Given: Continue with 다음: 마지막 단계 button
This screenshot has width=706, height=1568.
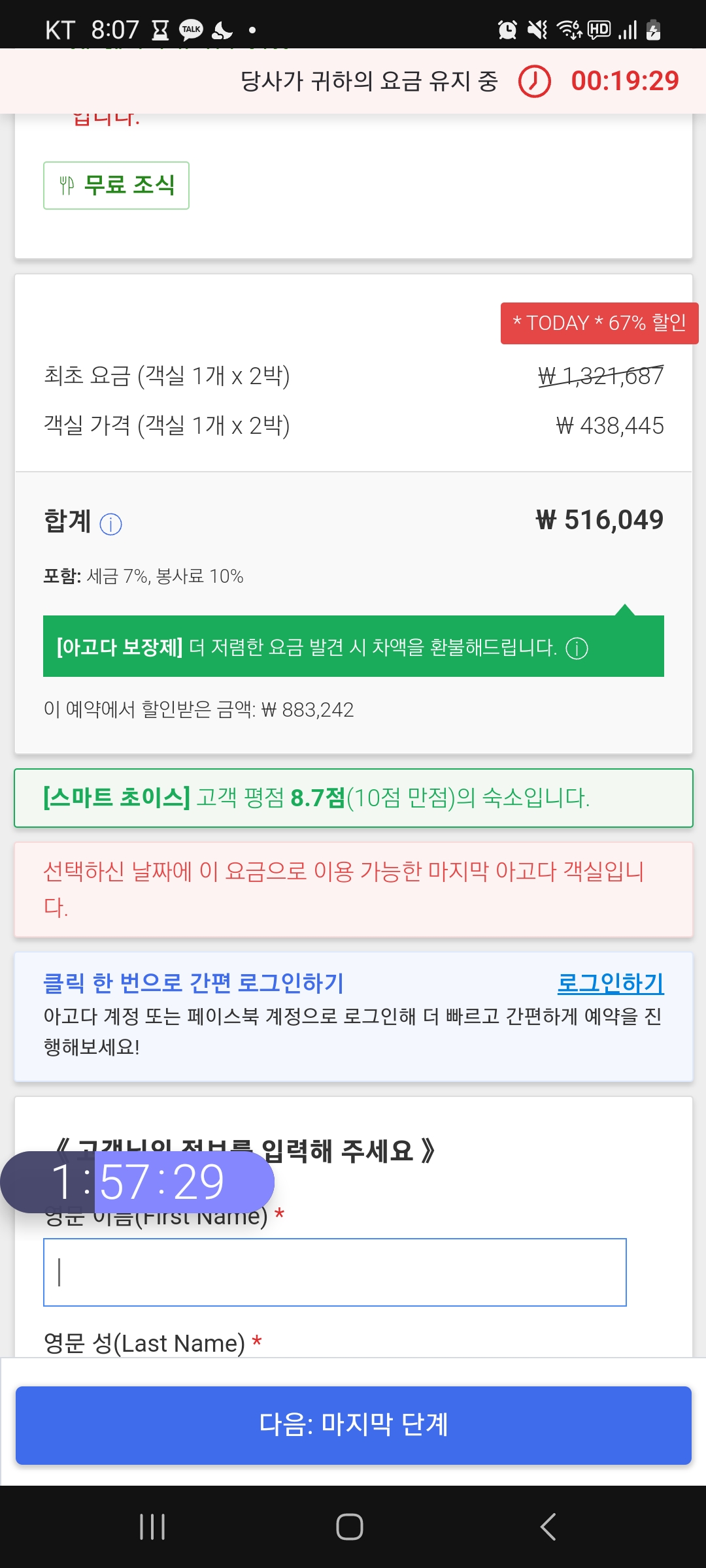Looking at the screenshot, I should click(354, 1425).
